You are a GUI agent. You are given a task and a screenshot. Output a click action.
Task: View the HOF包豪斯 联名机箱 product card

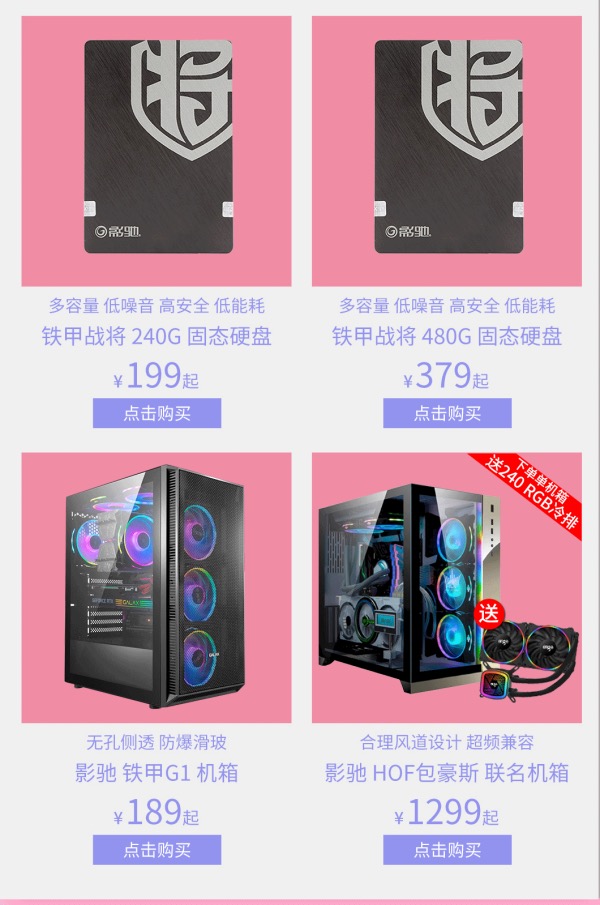click(447, 588)
